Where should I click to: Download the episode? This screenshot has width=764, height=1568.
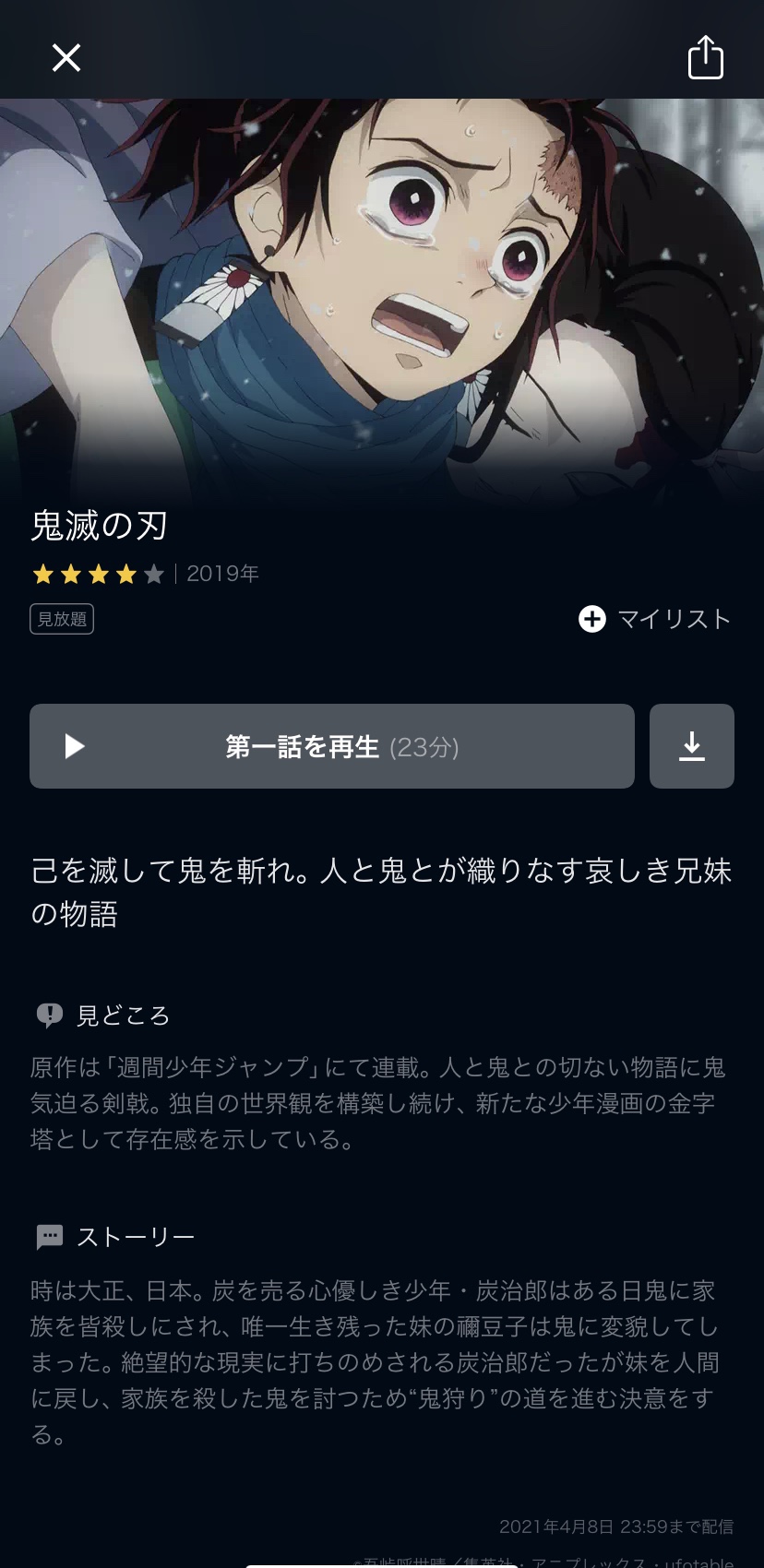coord(692,746)
